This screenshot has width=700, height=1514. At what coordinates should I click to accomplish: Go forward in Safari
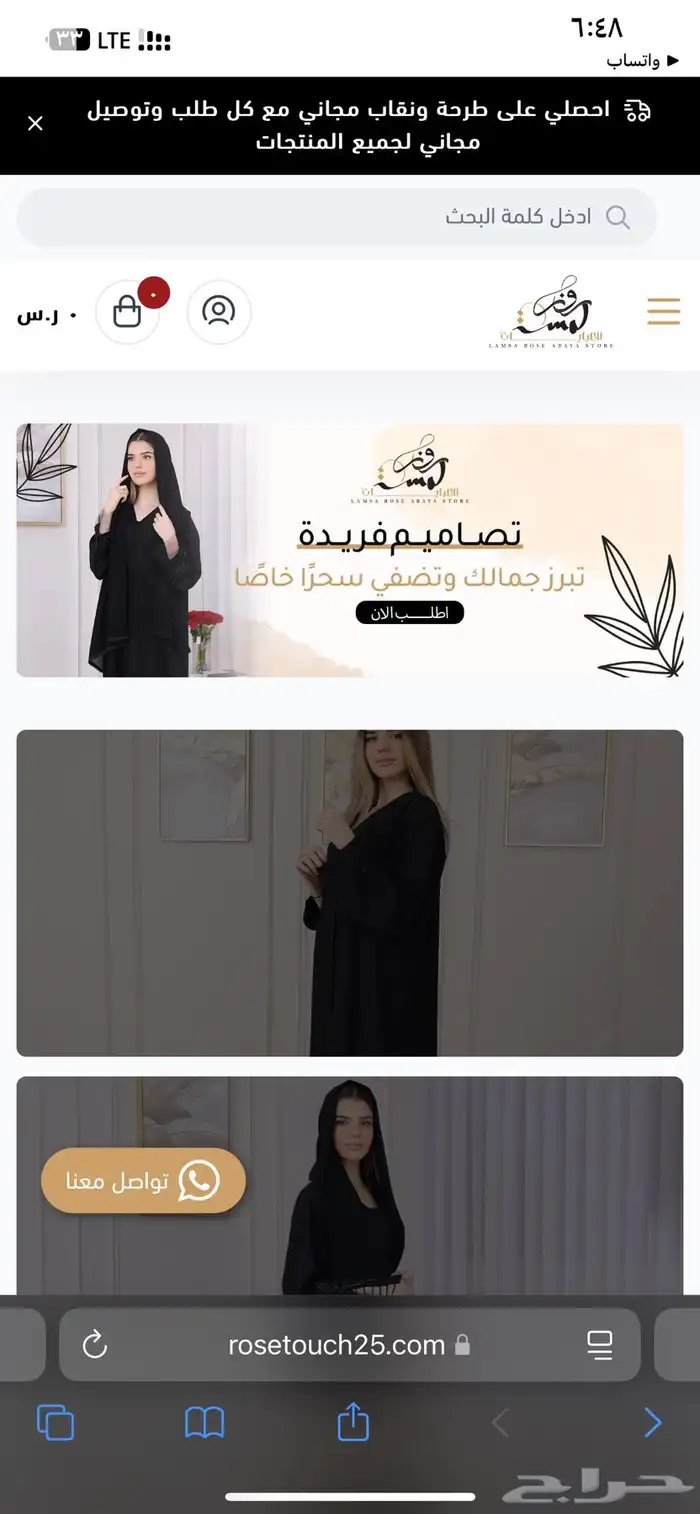pyautogui.click(x=652, y=1422)
